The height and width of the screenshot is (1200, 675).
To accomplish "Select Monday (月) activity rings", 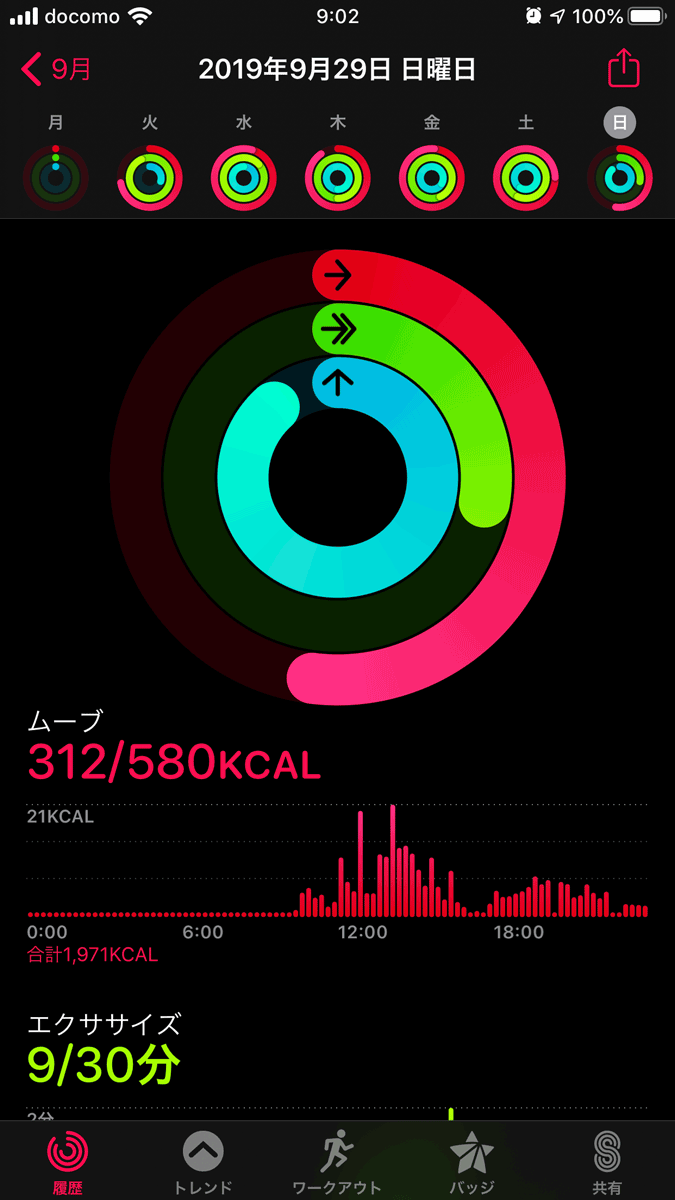I will click(x=56, y=178).
